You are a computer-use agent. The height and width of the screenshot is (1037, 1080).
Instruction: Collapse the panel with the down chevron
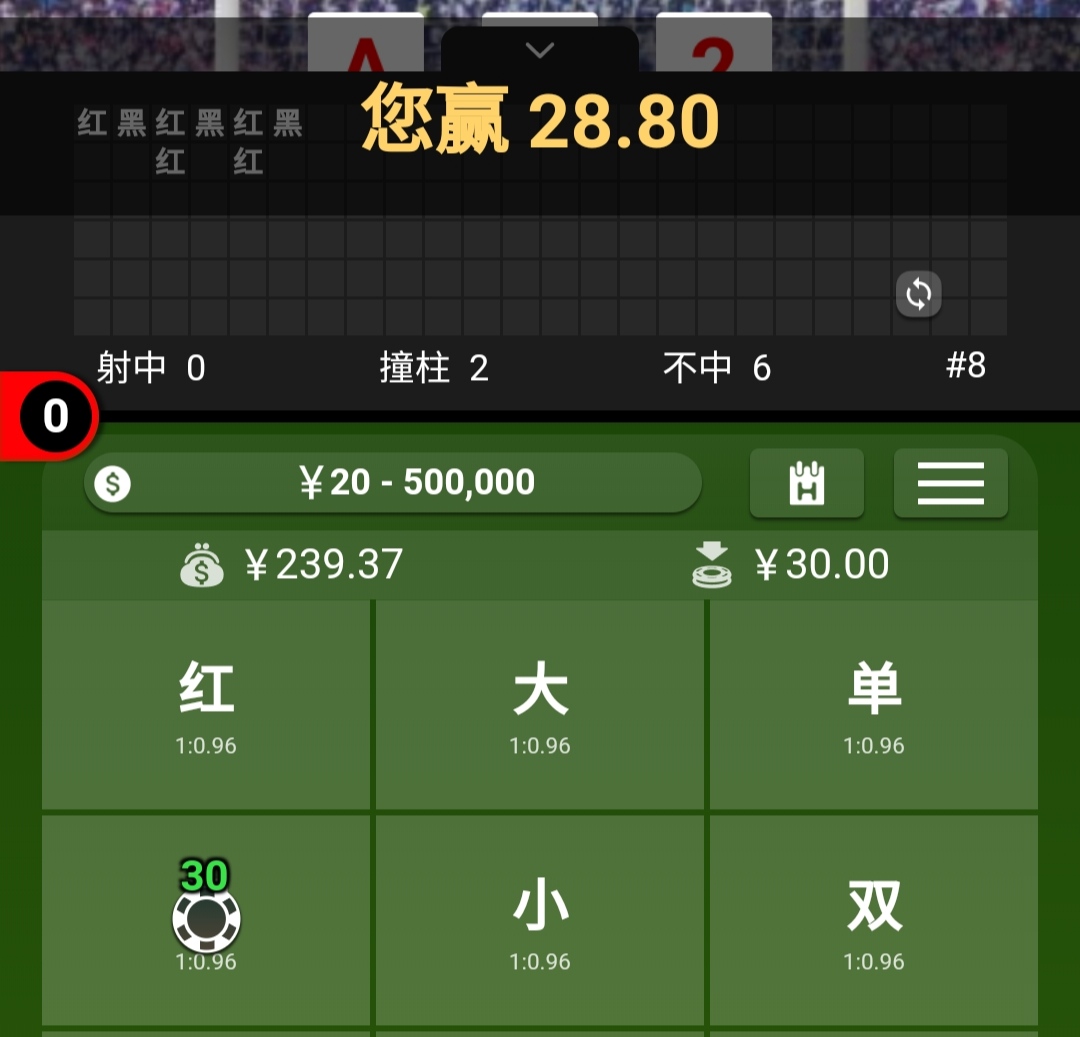[x=540, y=50]
